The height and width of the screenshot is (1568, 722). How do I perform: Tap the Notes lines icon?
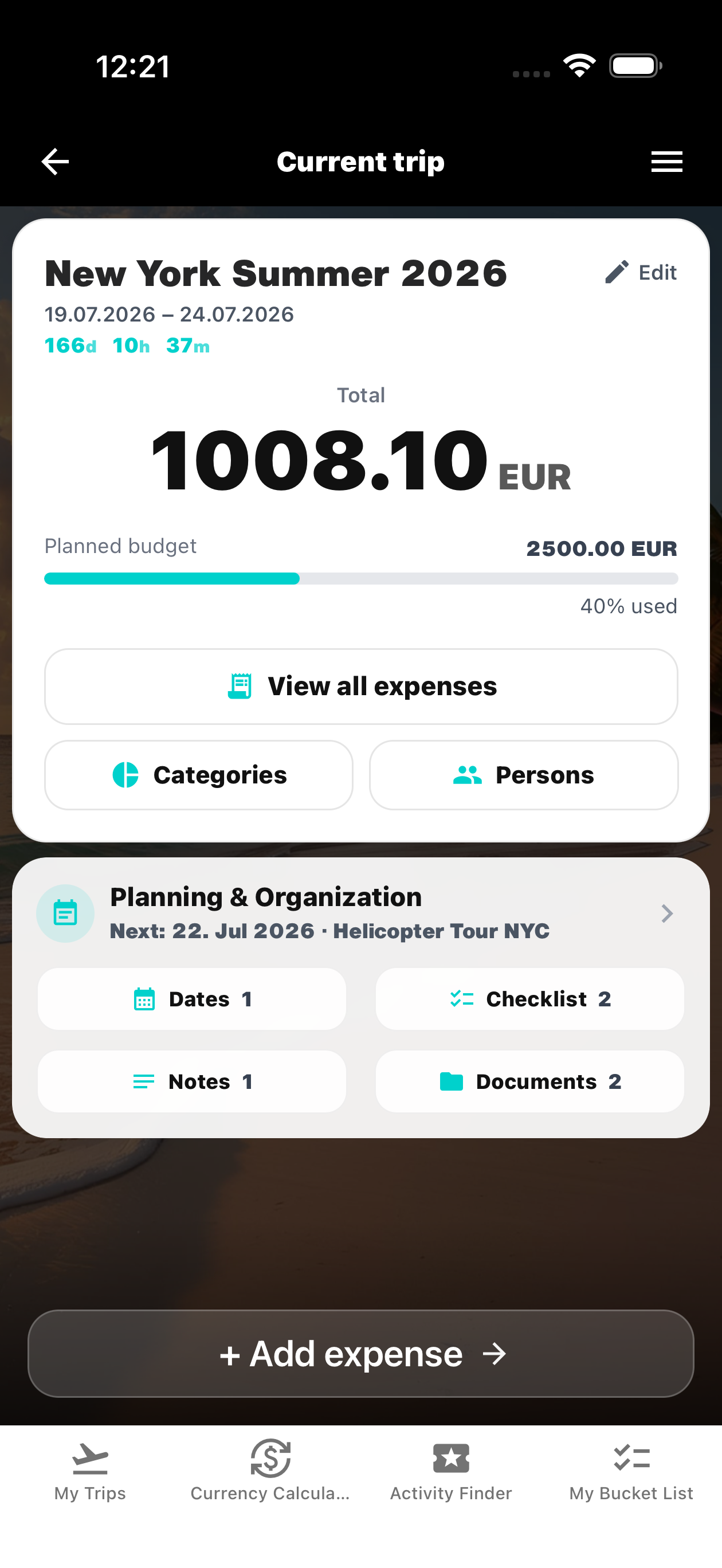144,1081
